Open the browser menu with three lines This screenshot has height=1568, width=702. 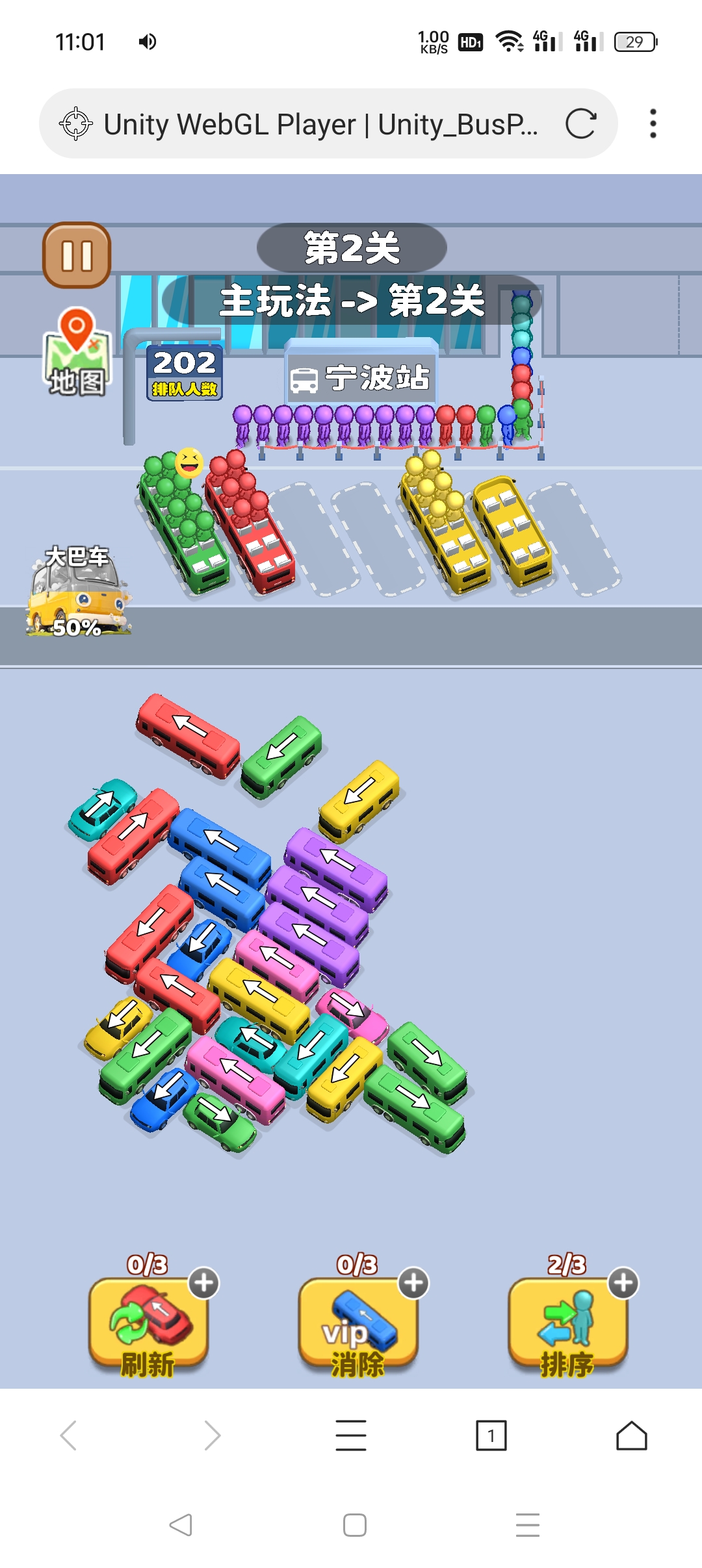click(x=351, y=1435)
